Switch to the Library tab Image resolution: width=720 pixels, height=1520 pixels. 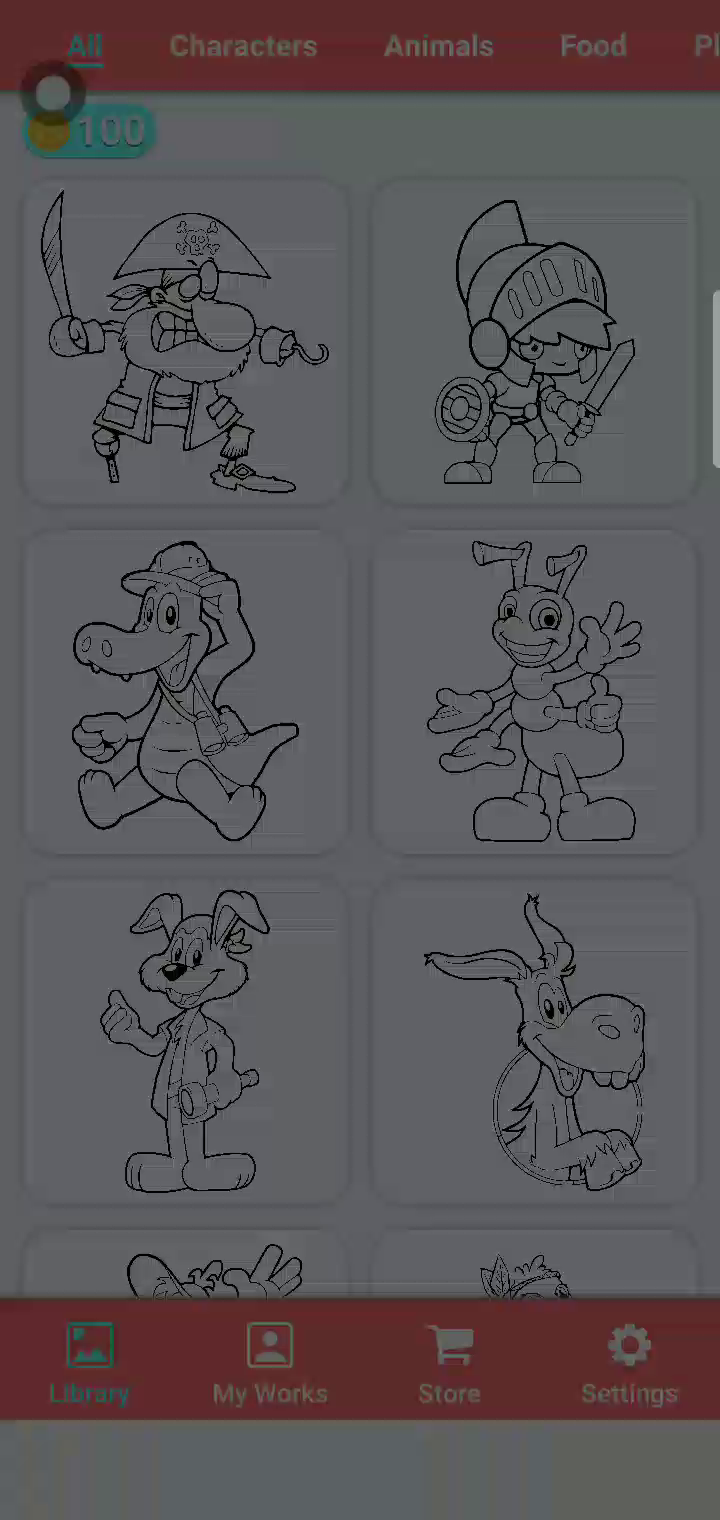[89, 1364]
